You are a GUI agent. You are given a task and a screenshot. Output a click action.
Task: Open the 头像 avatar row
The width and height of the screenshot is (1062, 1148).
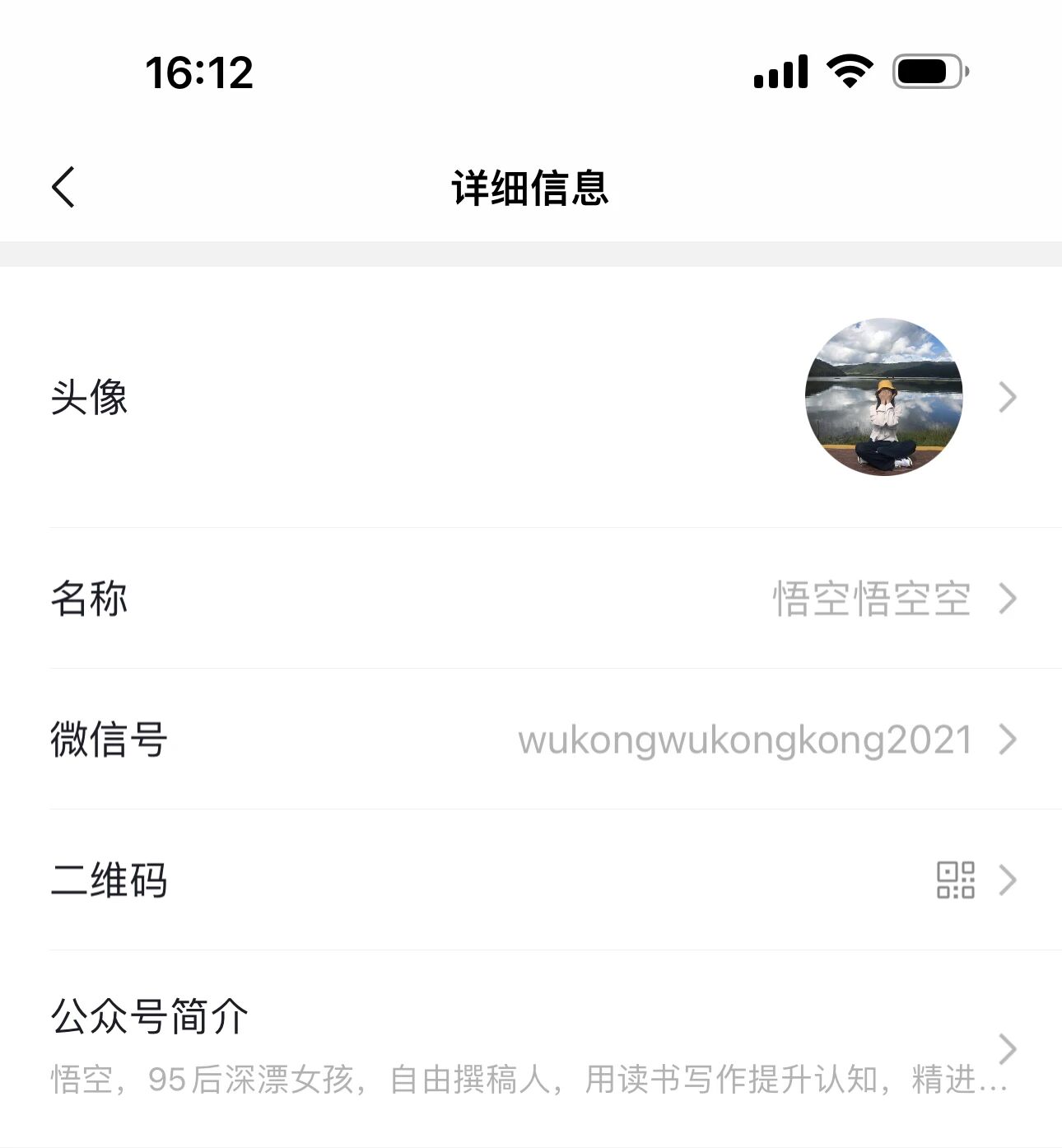coord(531,397)
